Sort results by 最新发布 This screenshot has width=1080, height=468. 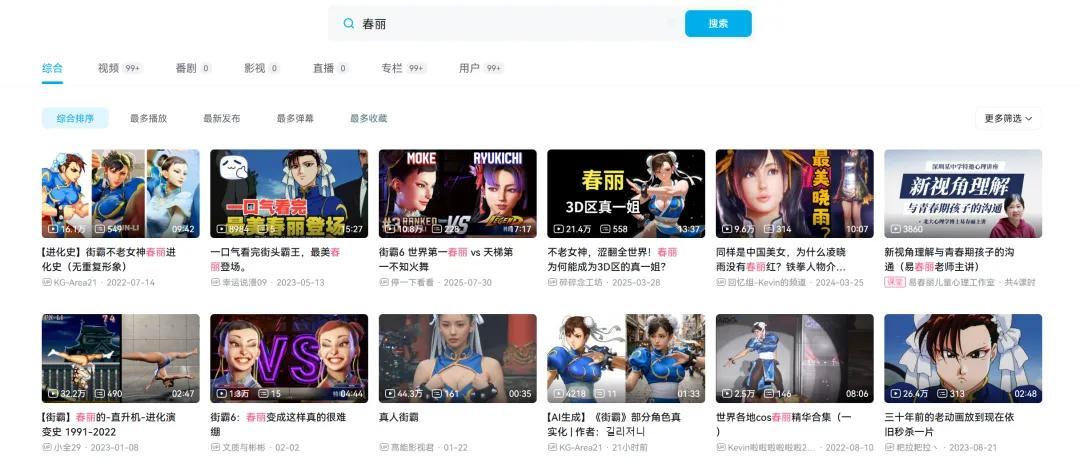pyautogui.click(x=221, y=118)
